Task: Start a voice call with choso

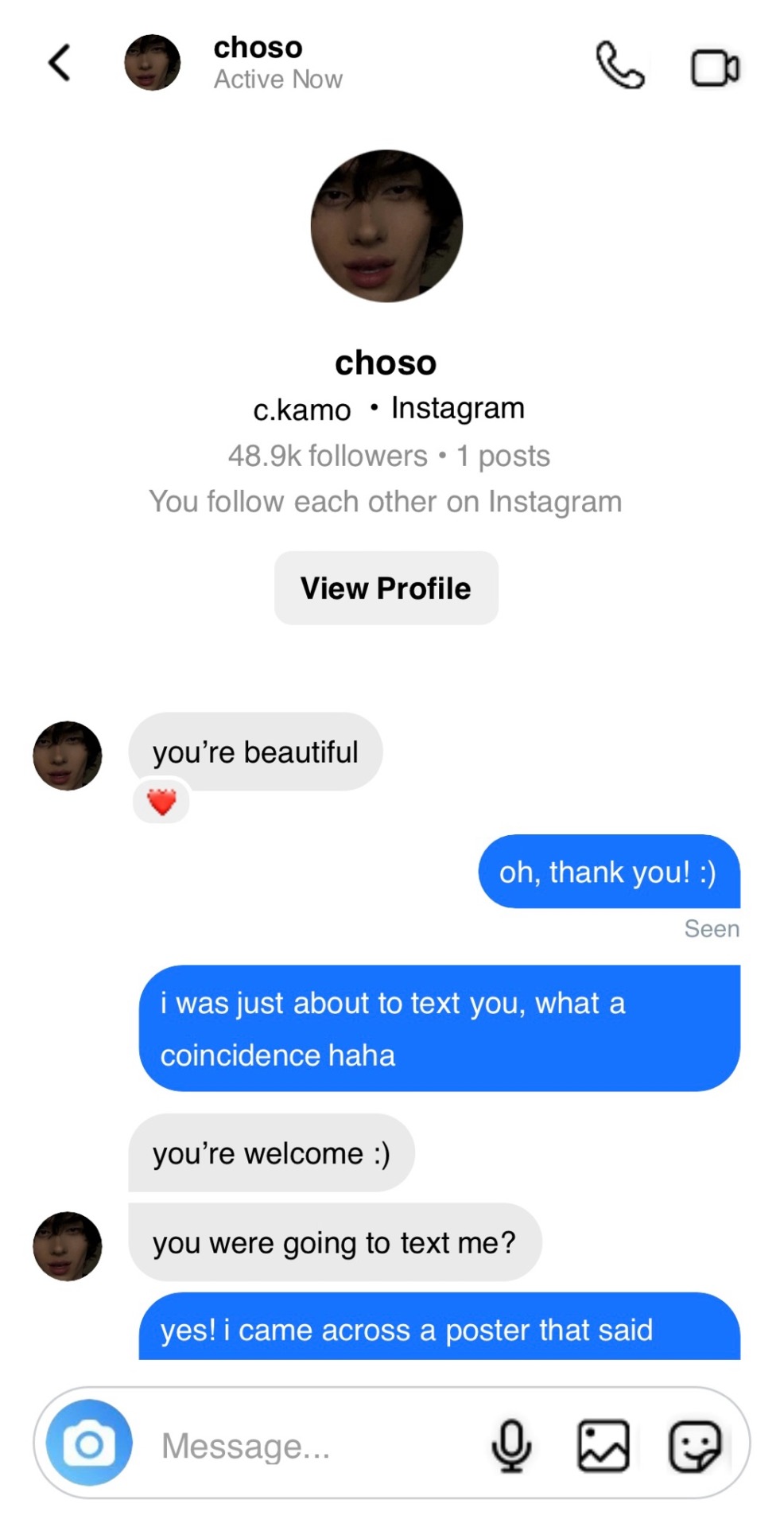Action: point(619,65)
